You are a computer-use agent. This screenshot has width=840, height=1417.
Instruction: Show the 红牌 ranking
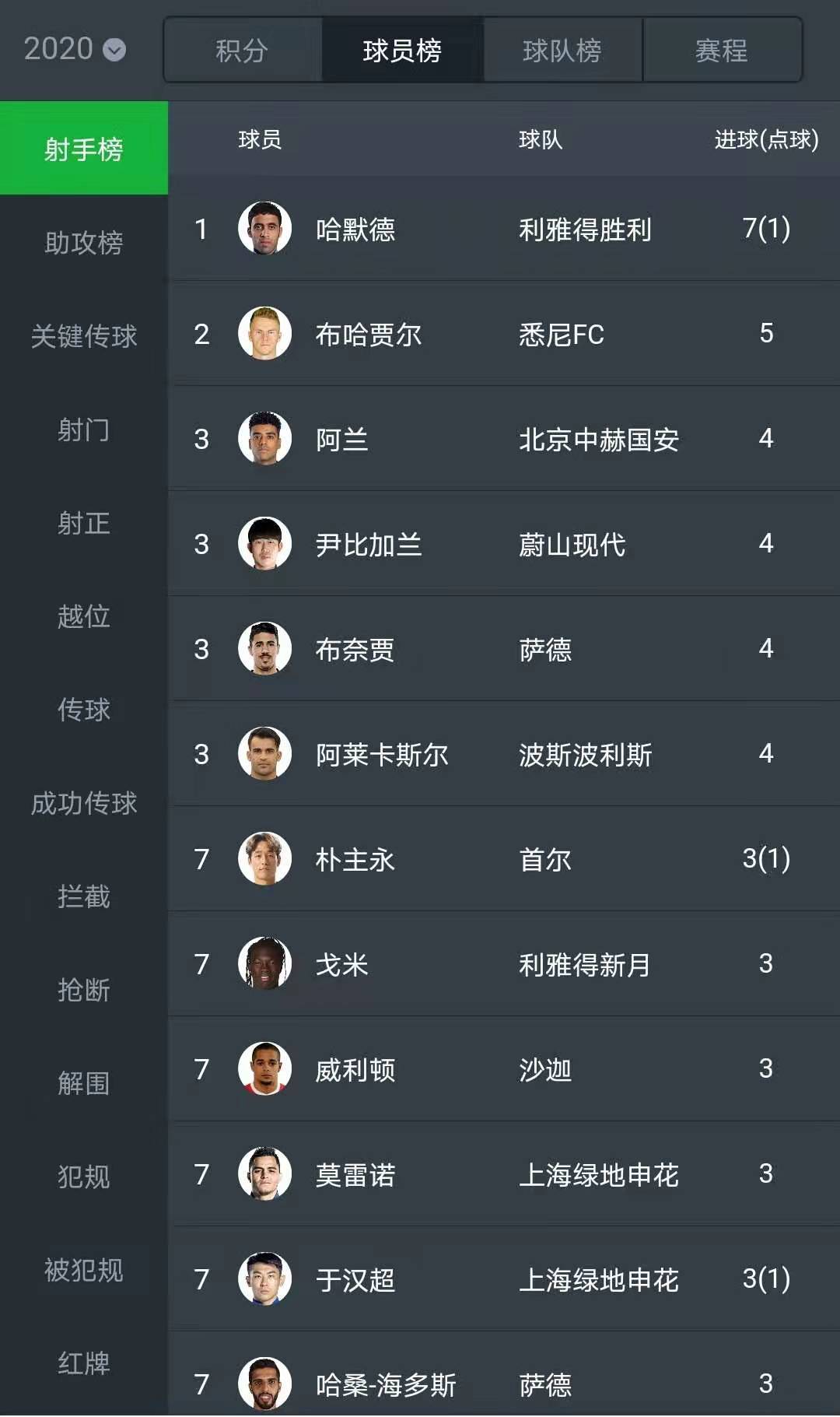tap(84, 1363)
